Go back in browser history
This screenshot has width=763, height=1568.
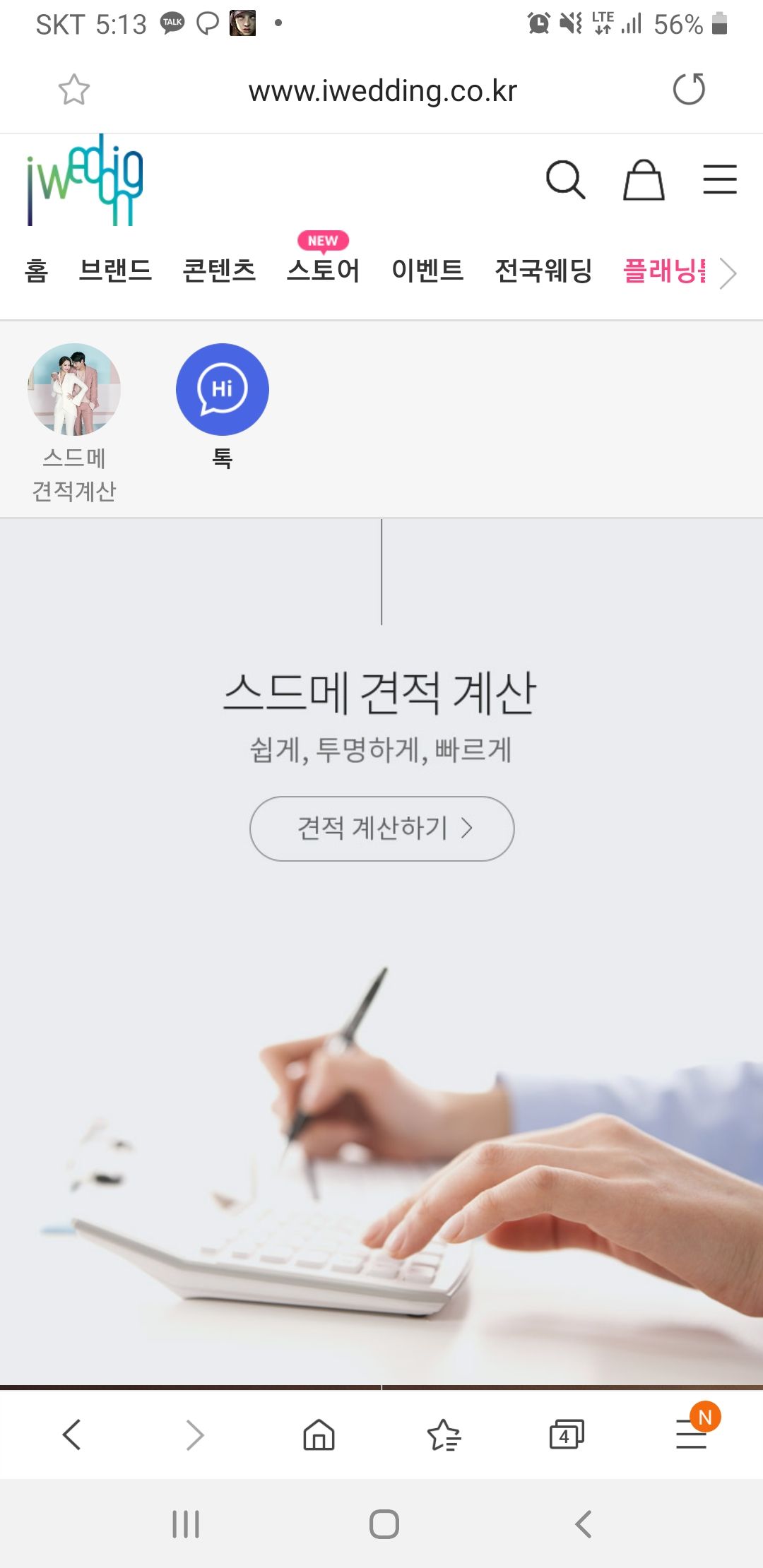(72, 1435)
